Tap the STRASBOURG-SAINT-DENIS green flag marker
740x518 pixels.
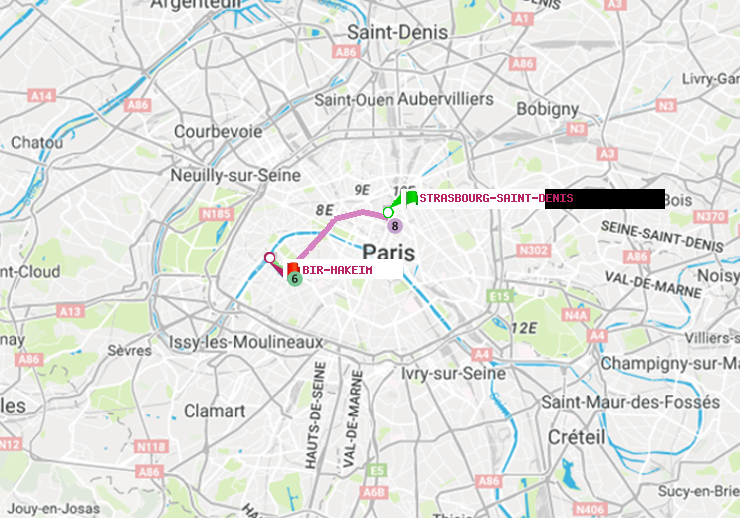[411, 198]
